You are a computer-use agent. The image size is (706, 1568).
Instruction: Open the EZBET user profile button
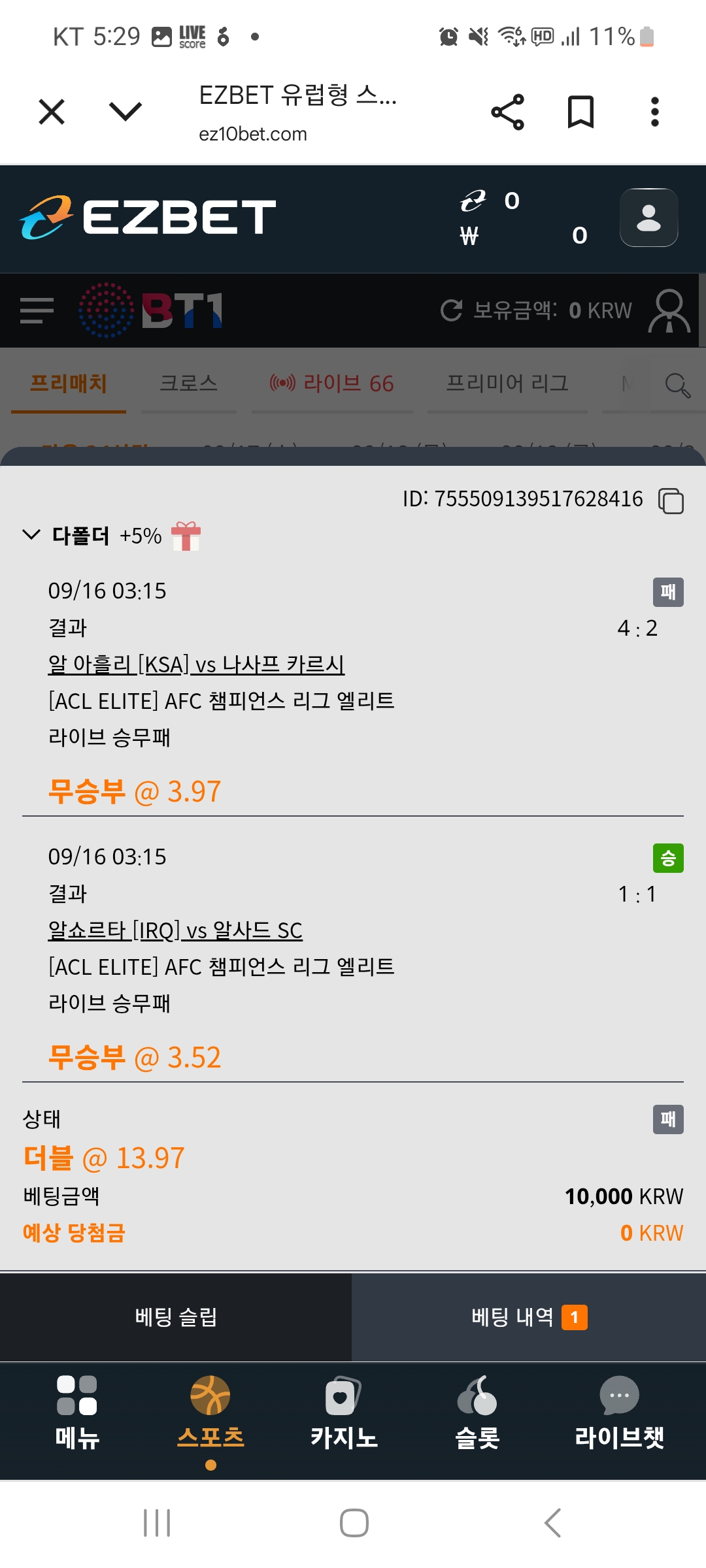[648, 218]
